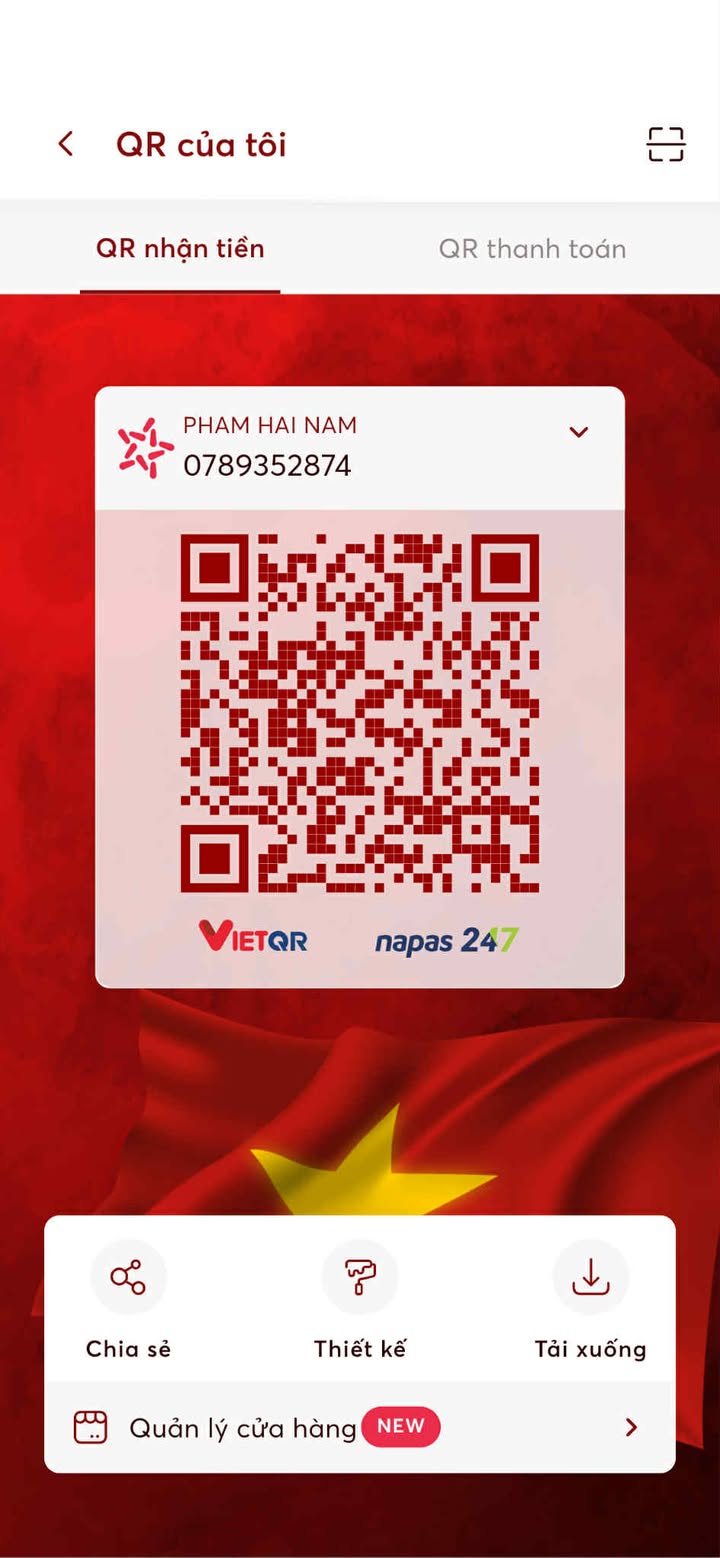Expand the PHAM HAI NAM account dropdown

point(578,432)
